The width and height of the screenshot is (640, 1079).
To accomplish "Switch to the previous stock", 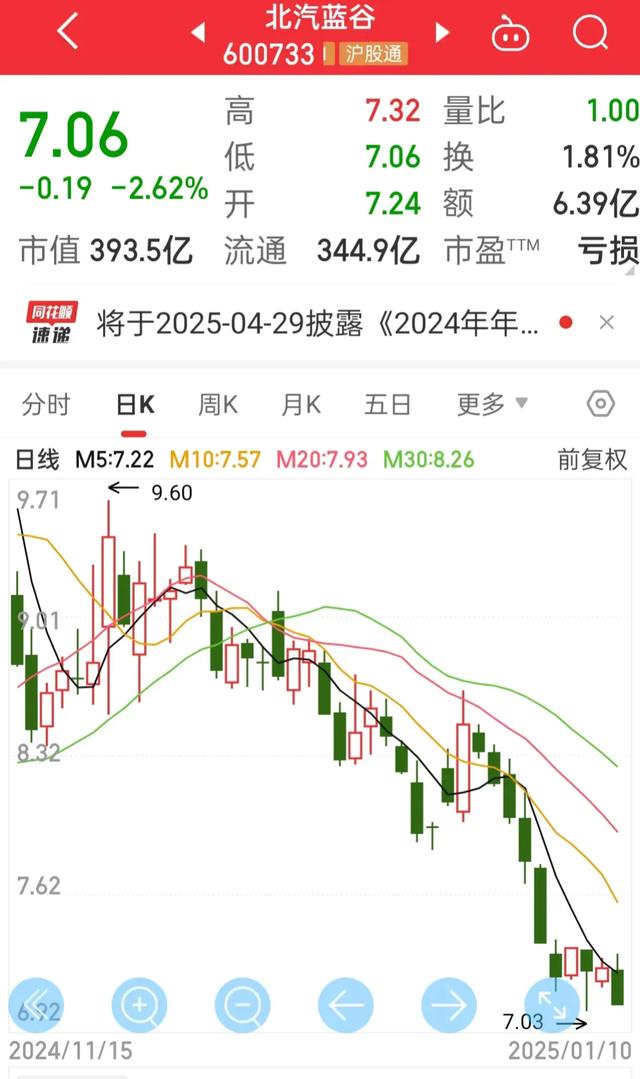I will (x=198, y=32).
